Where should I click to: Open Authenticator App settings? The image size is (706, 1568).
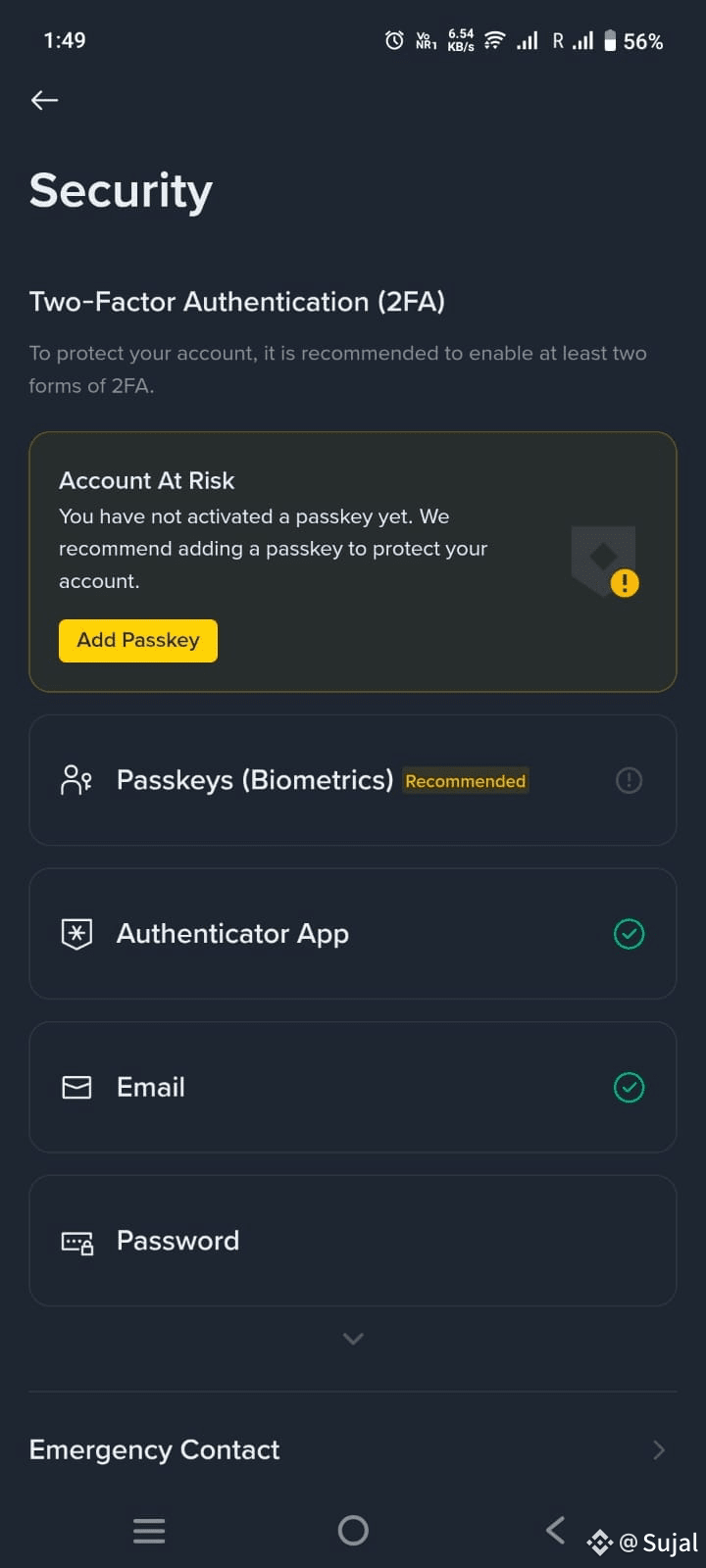353,934
